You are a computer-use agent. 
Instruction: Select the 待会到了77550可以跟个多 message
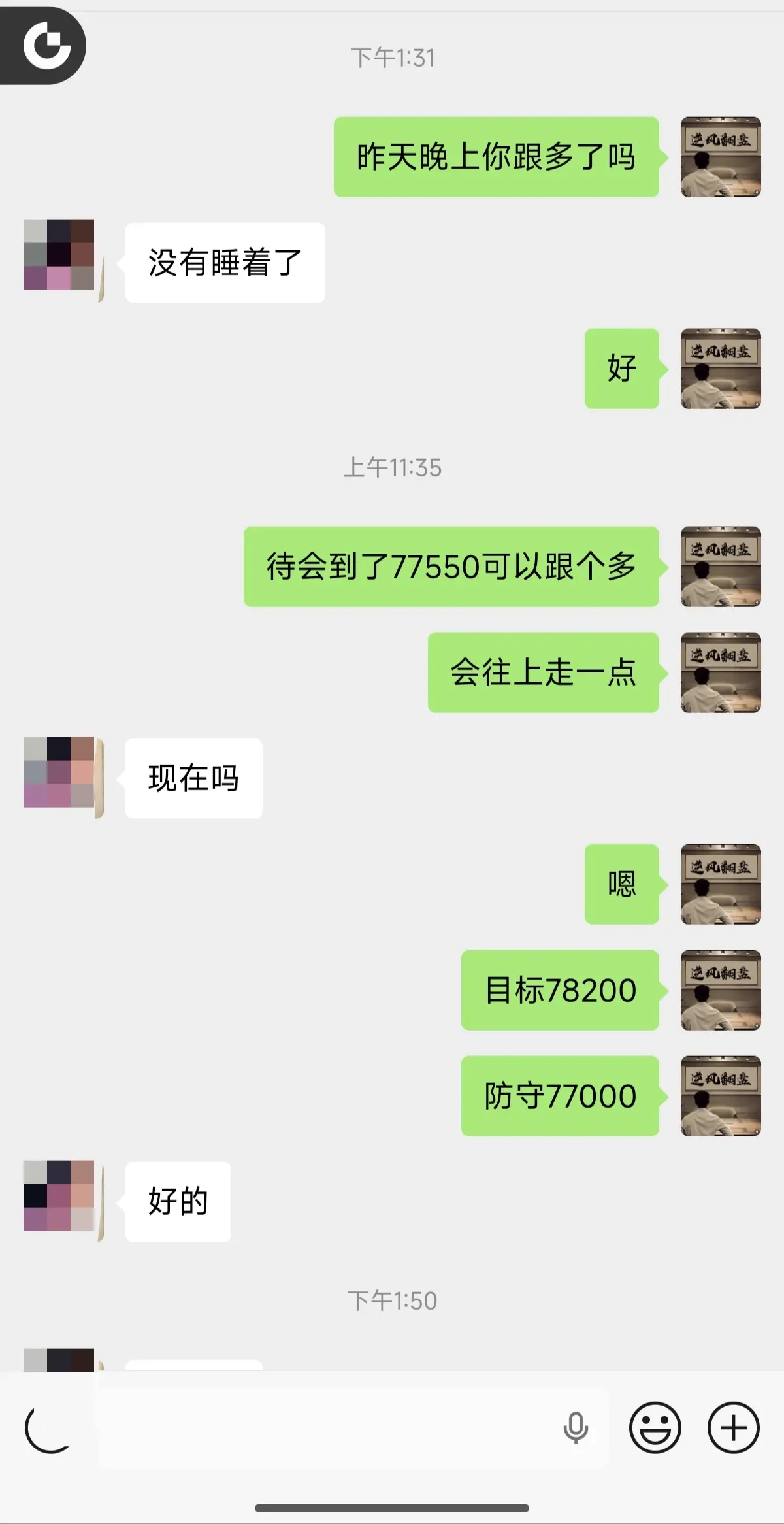pos(451,568)
